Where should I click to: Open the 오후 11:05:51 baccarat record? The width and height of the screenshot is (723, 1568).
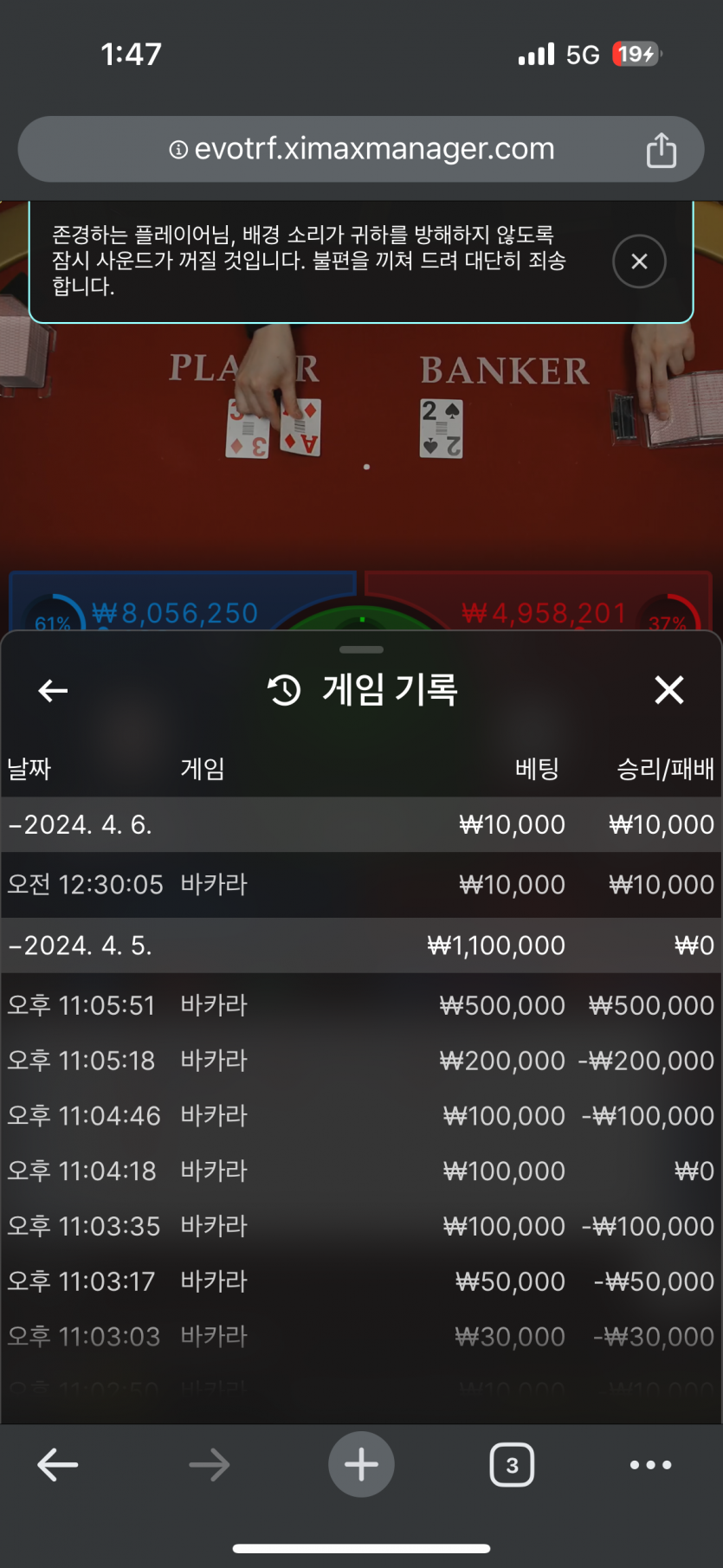pyautogui.click(x=361, y=1005)
